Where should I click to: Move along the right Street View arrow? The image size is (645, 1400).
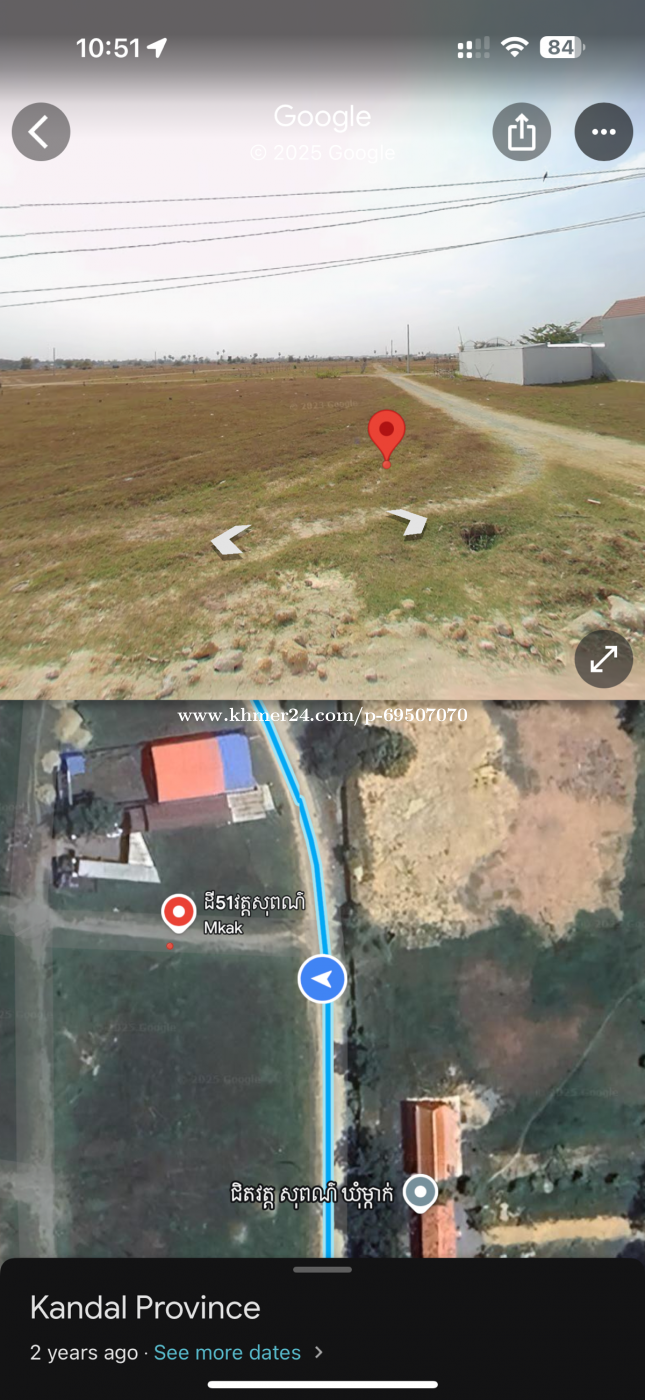click(408, 521)
